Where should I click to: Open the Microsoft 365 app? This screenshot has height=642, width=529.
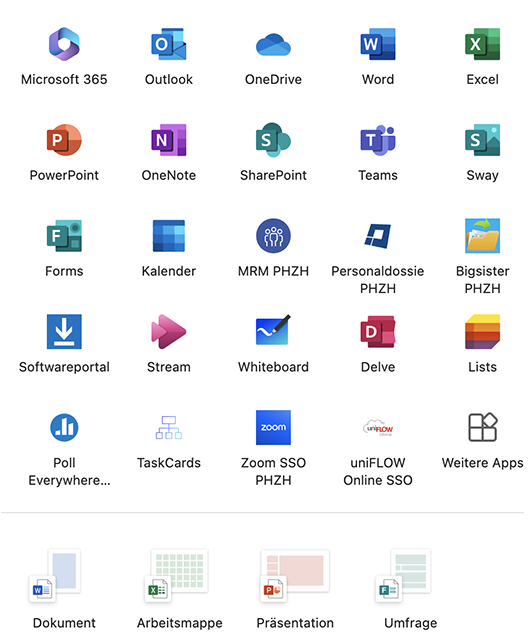64,56
